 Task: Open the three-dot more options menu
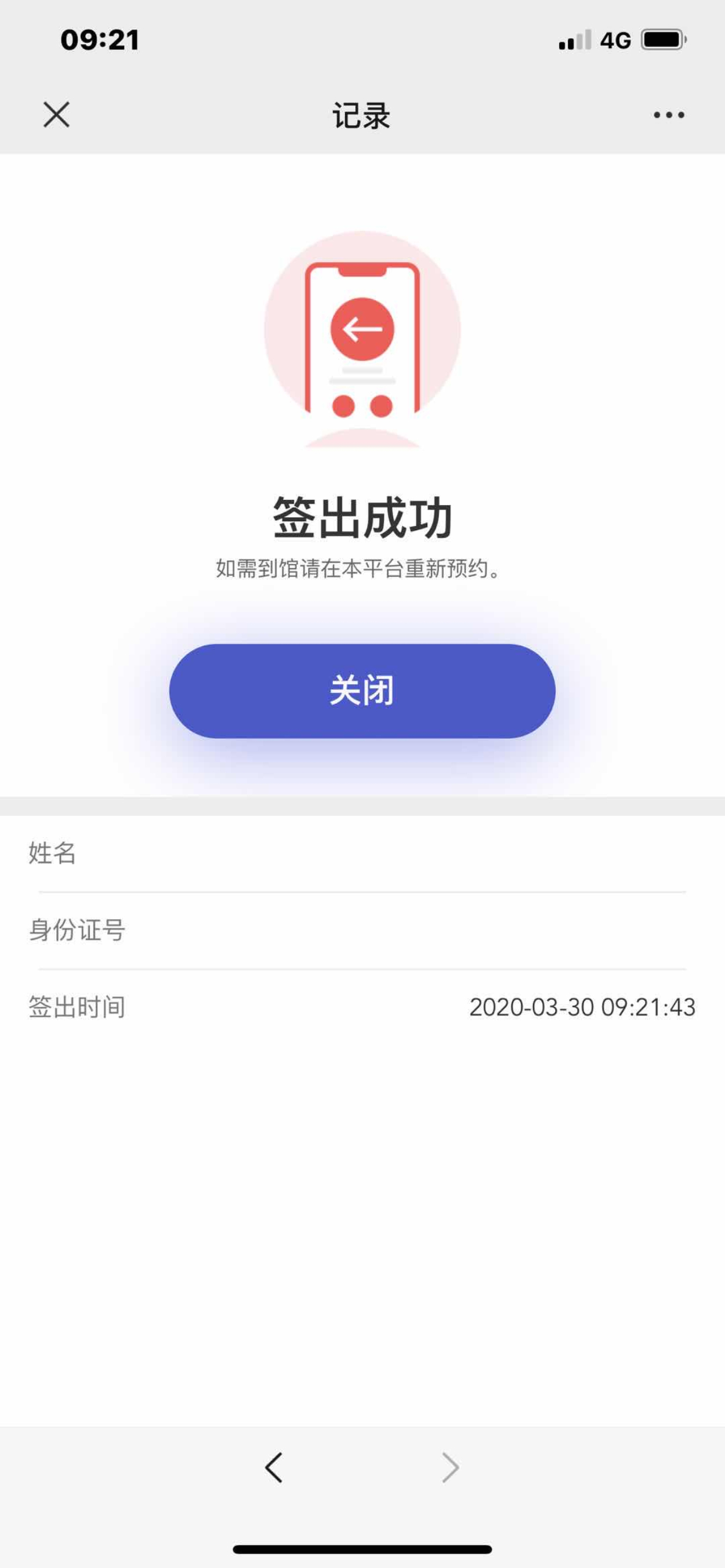click(668, 115)
